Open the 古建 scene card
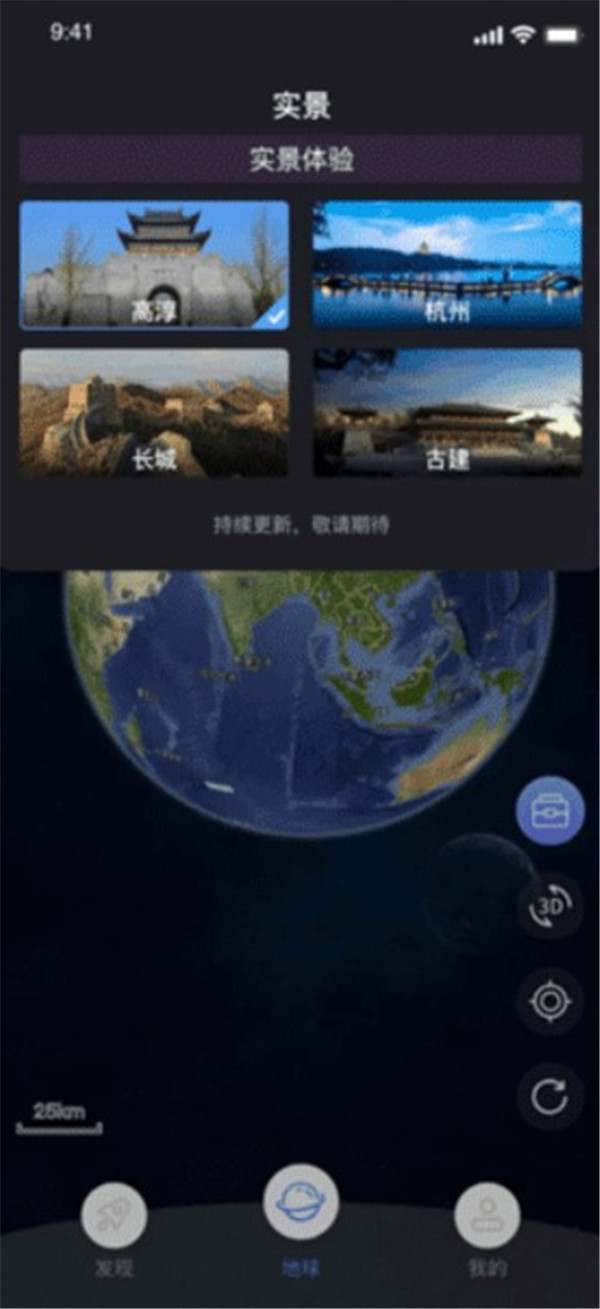The height and width of the screenshot is (1309, 600). tap(447, 413)
